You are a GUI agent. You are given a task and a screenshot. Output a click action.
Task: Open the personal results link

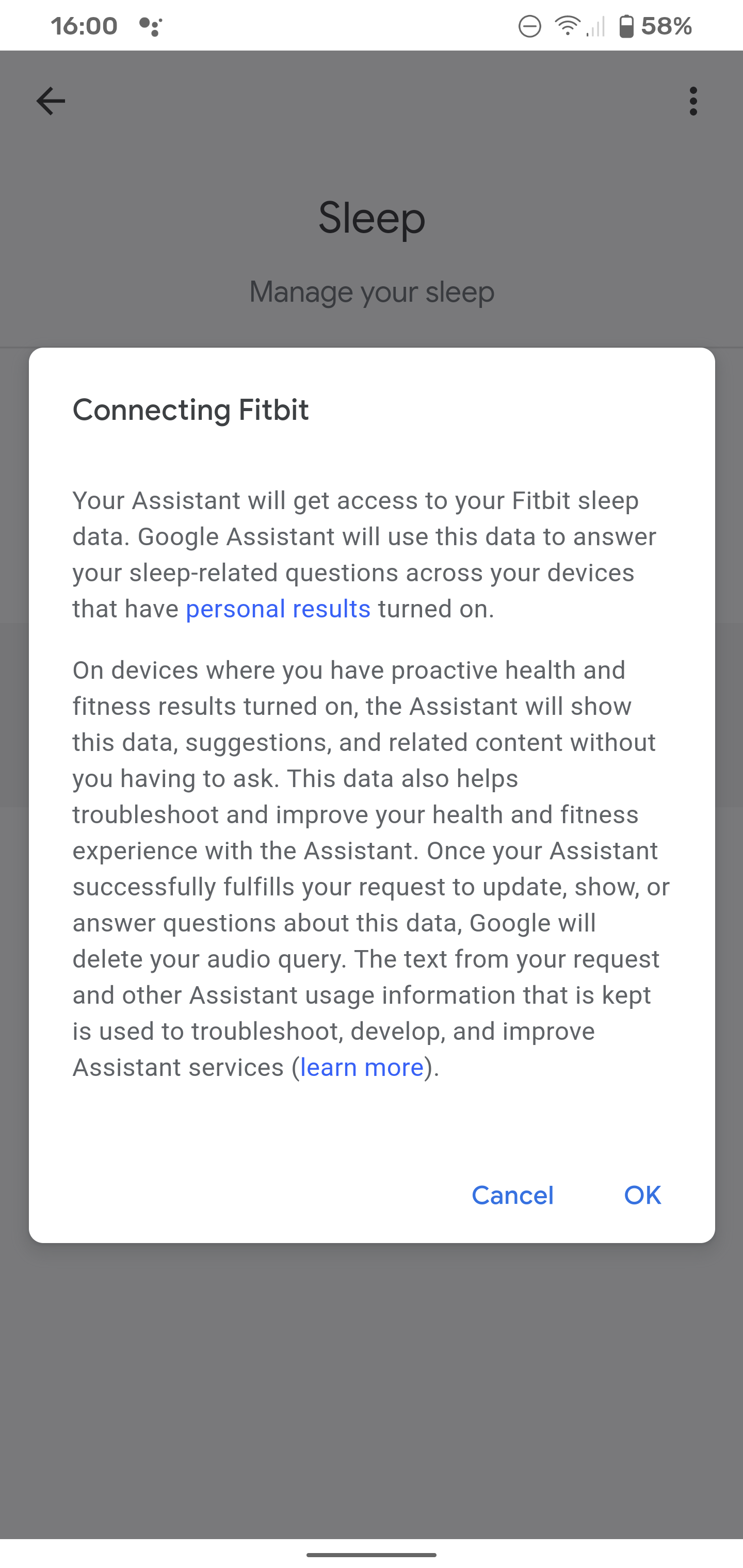(278, 609)
